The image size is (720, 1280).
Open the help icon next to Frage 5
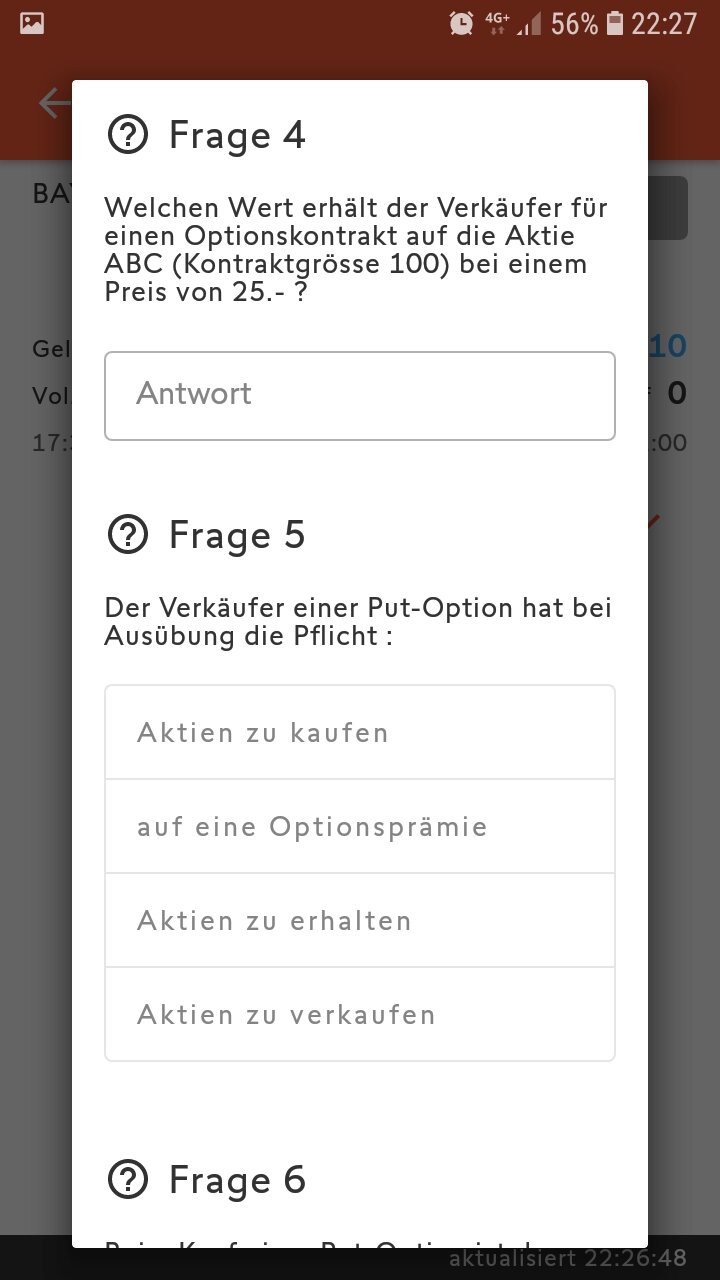[x=128, y=535]
